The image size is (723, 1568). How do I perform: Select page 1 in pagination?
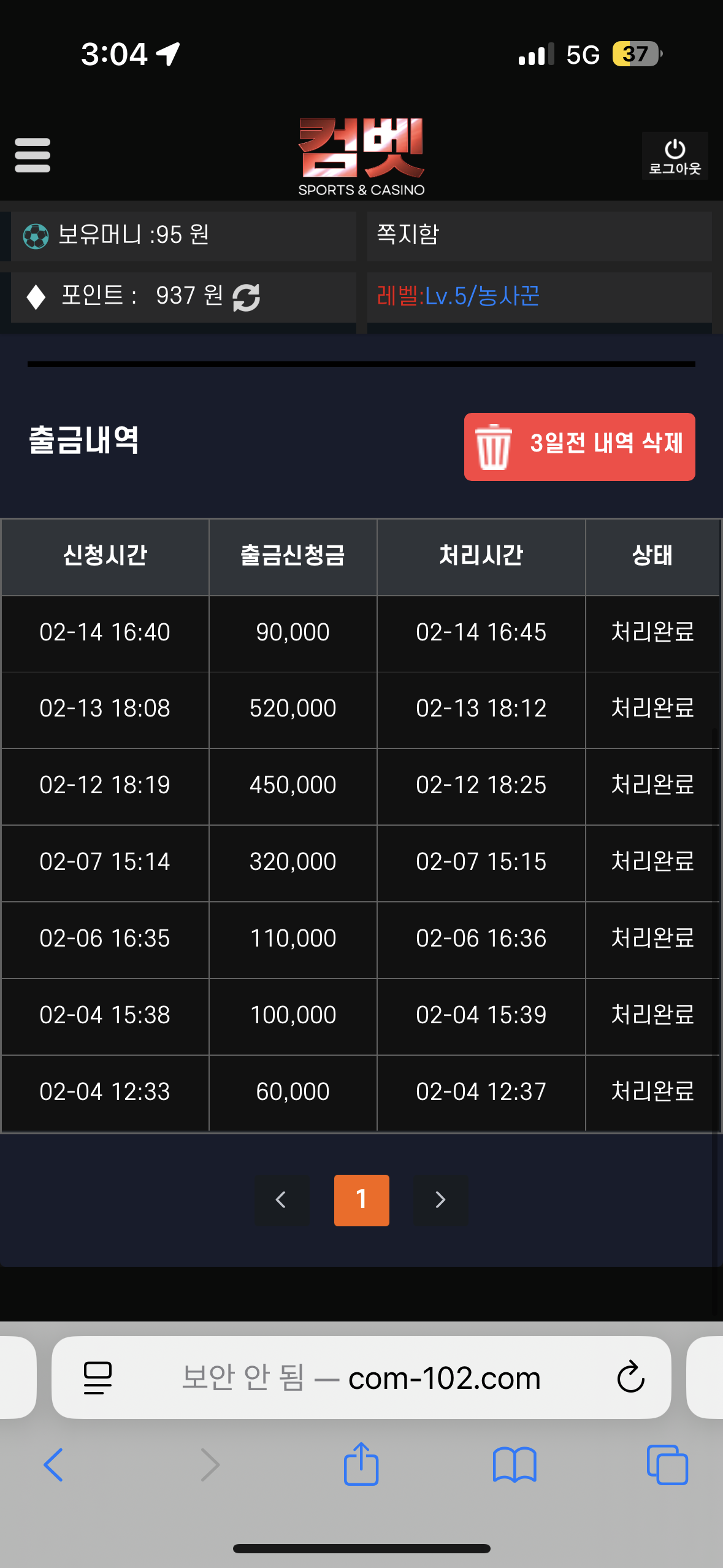click(x=361, y=1200)
